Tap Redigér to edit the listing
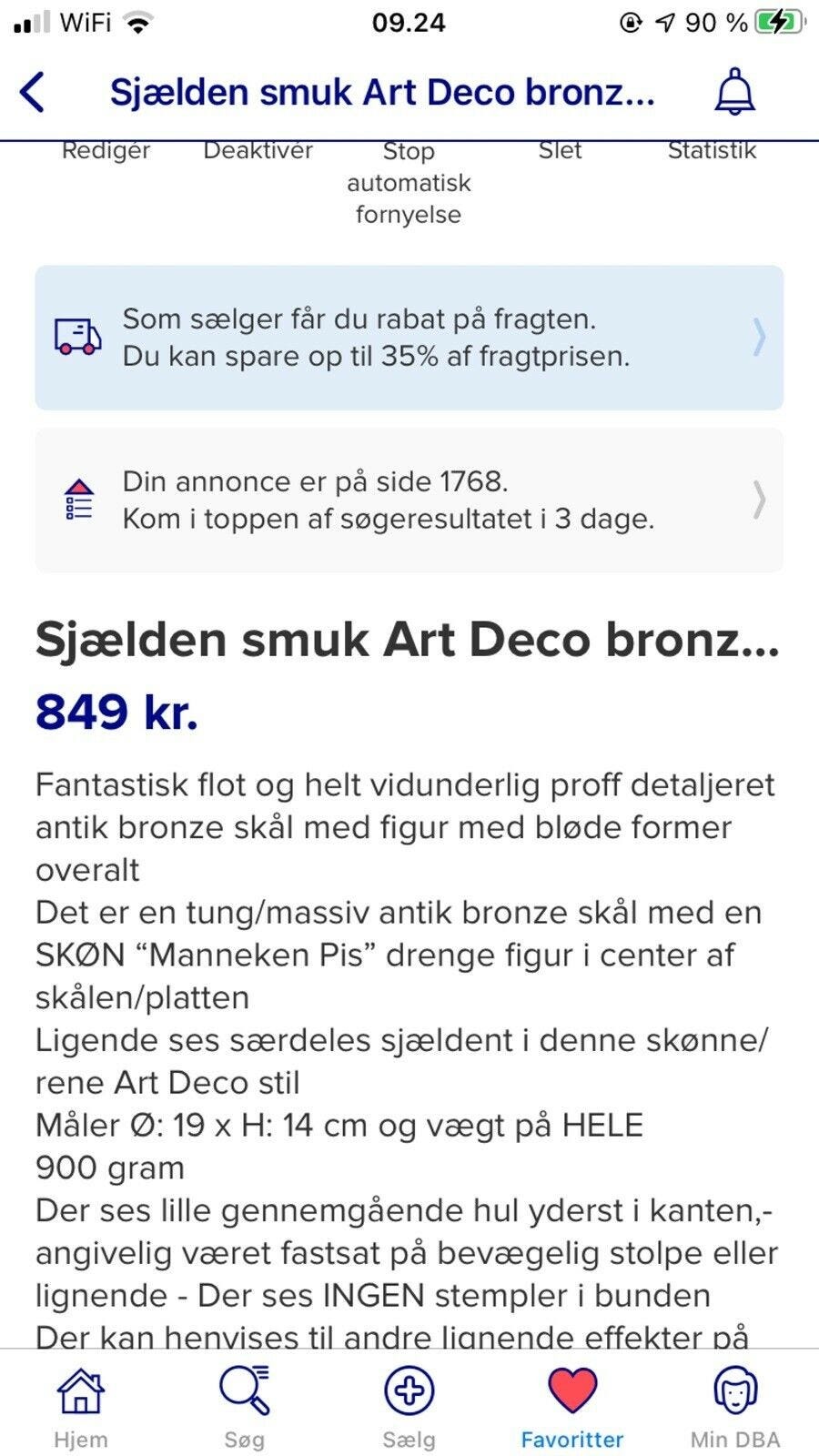 [x=106, y=151]
